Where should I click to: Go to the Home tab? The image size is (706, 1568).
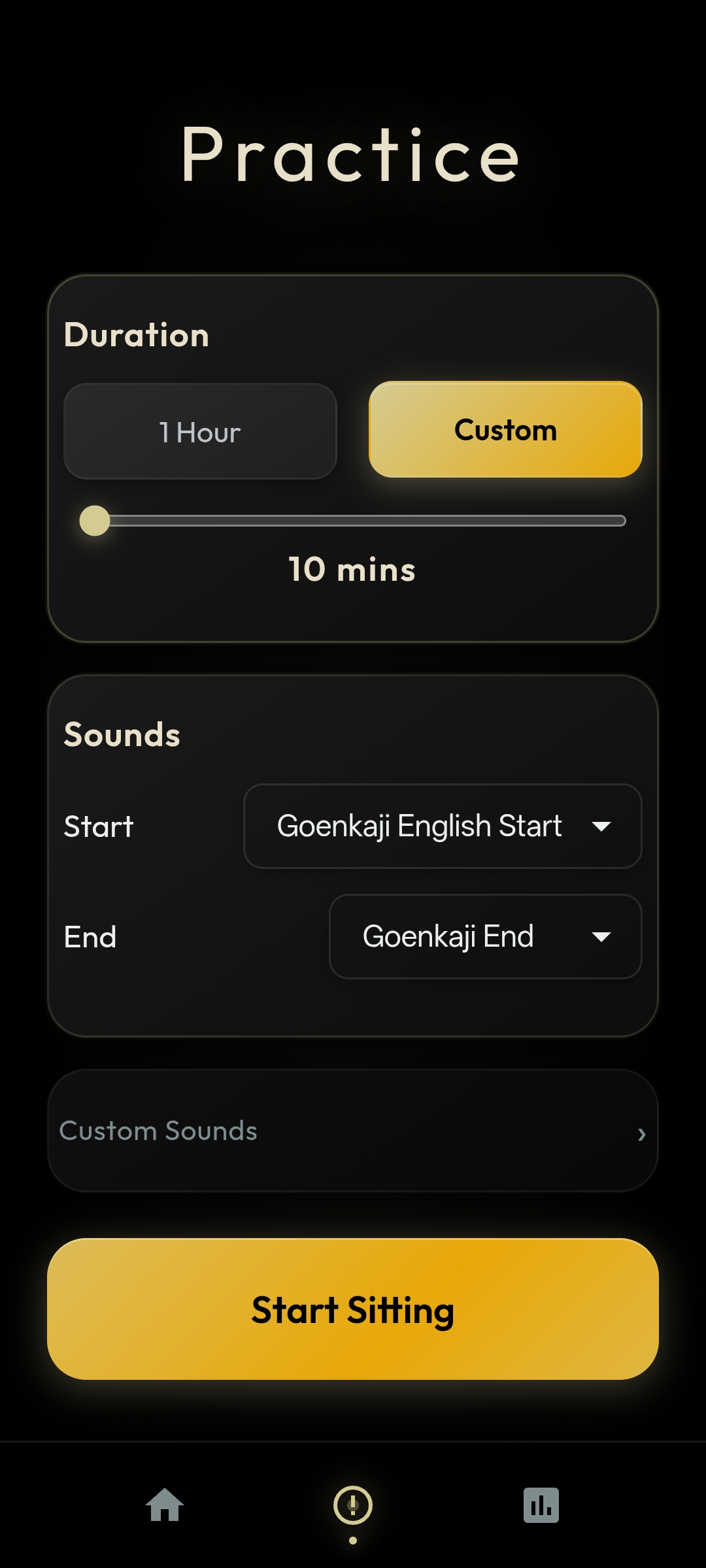coord(165,1505)
